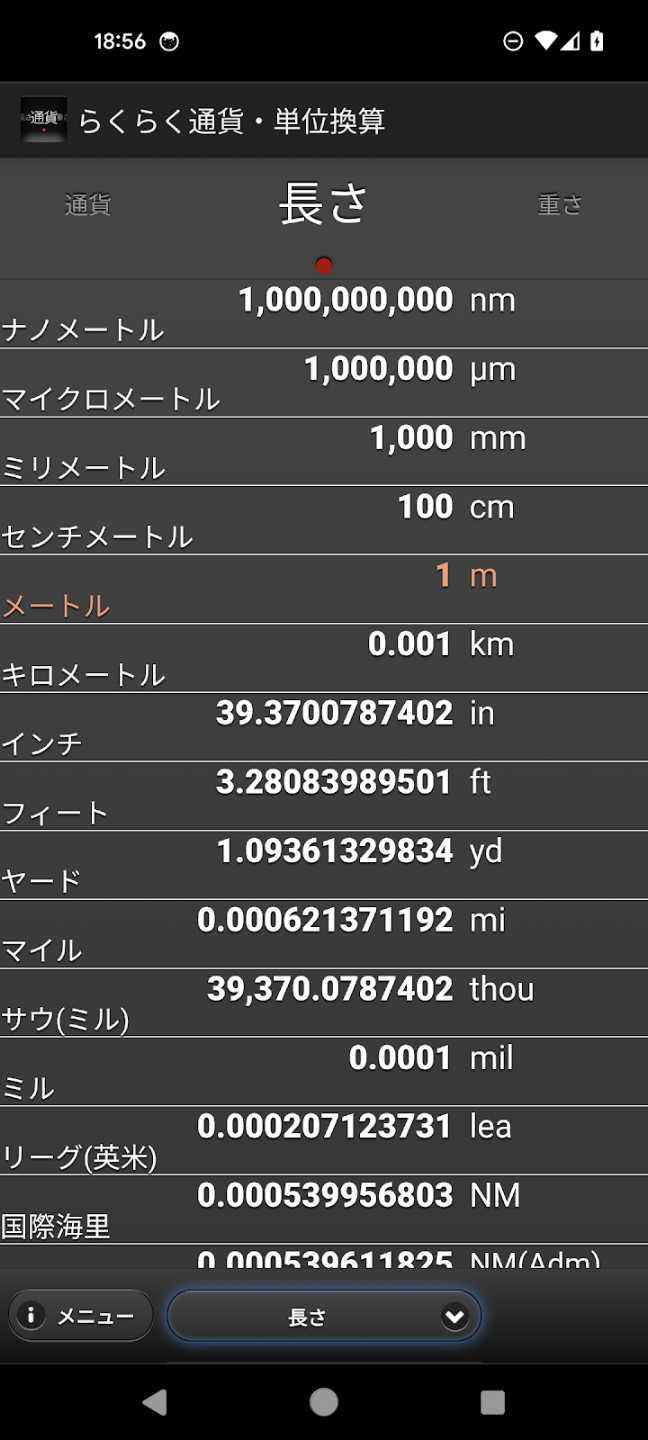This screenshot has height=1440, width=648.
Task: Choose the インチ (in) row
Action: point(324,728)
